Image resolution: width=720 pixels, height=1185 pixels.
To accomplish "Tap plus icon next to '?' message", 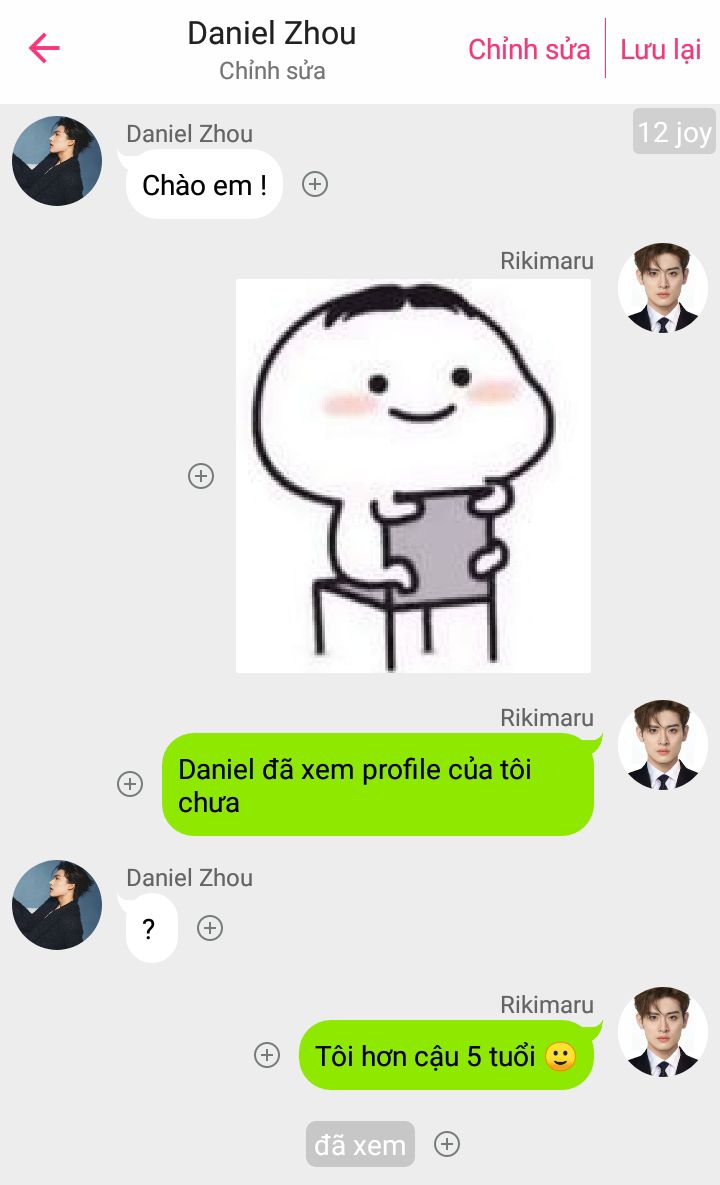I will (209, 928).
